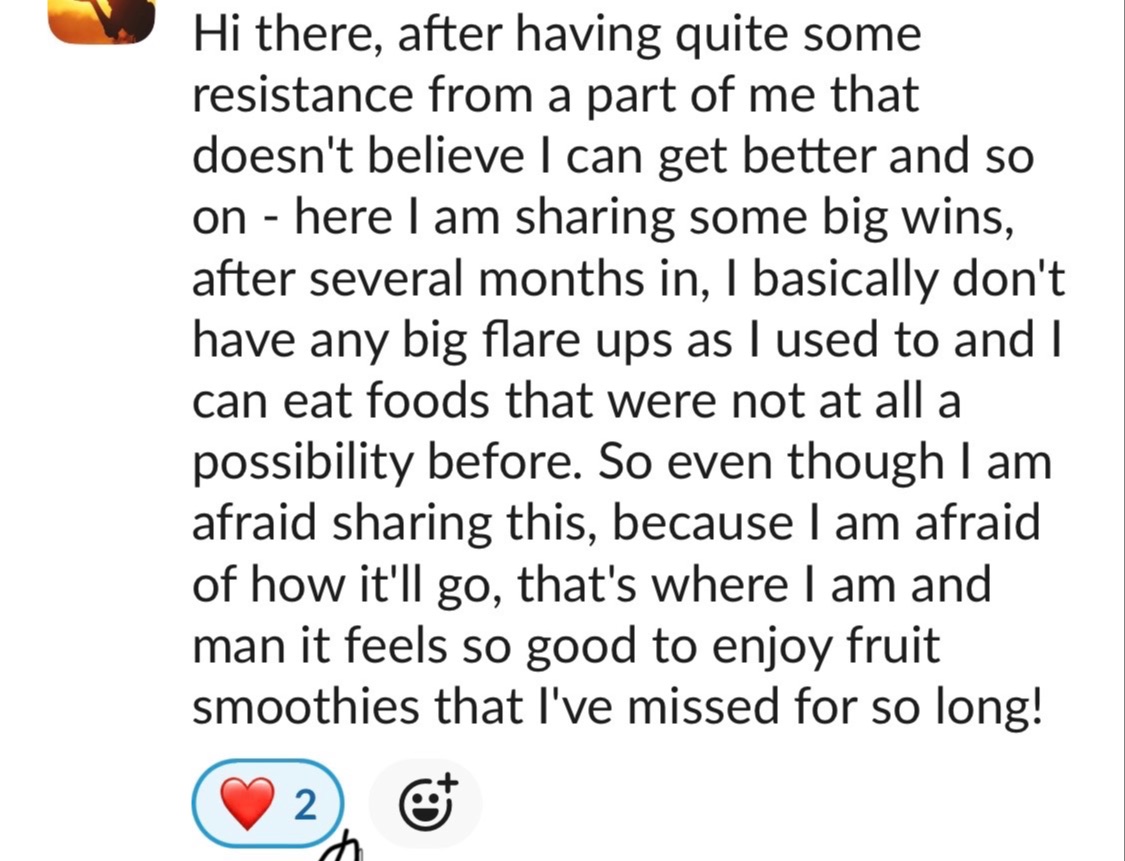Tap the heart reaction with 2 likes

pos(267,804)
